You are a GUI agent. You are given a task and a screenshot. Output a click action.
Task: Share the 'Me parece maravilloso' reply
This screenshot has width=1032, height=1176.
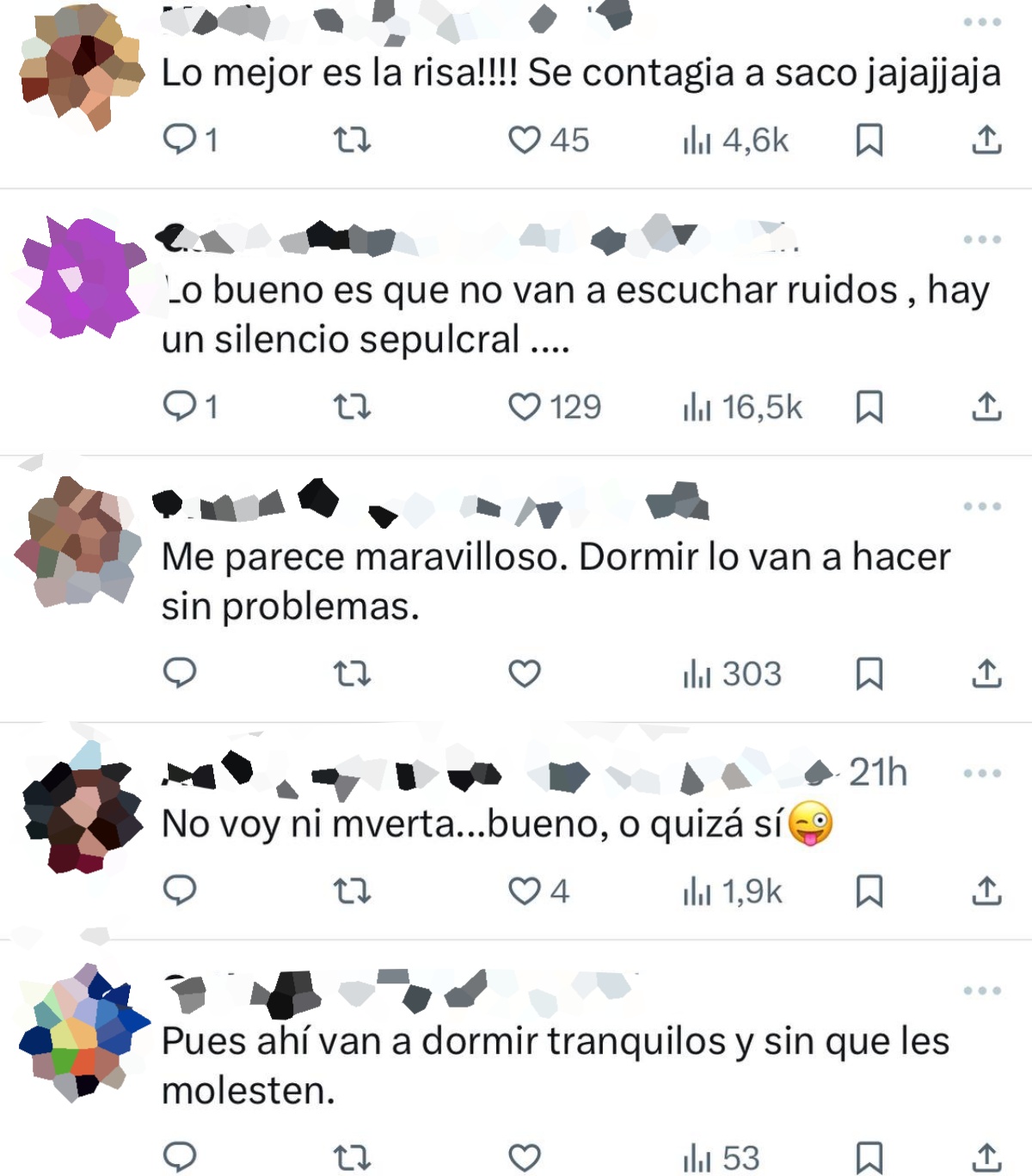[x=986, y=673]
